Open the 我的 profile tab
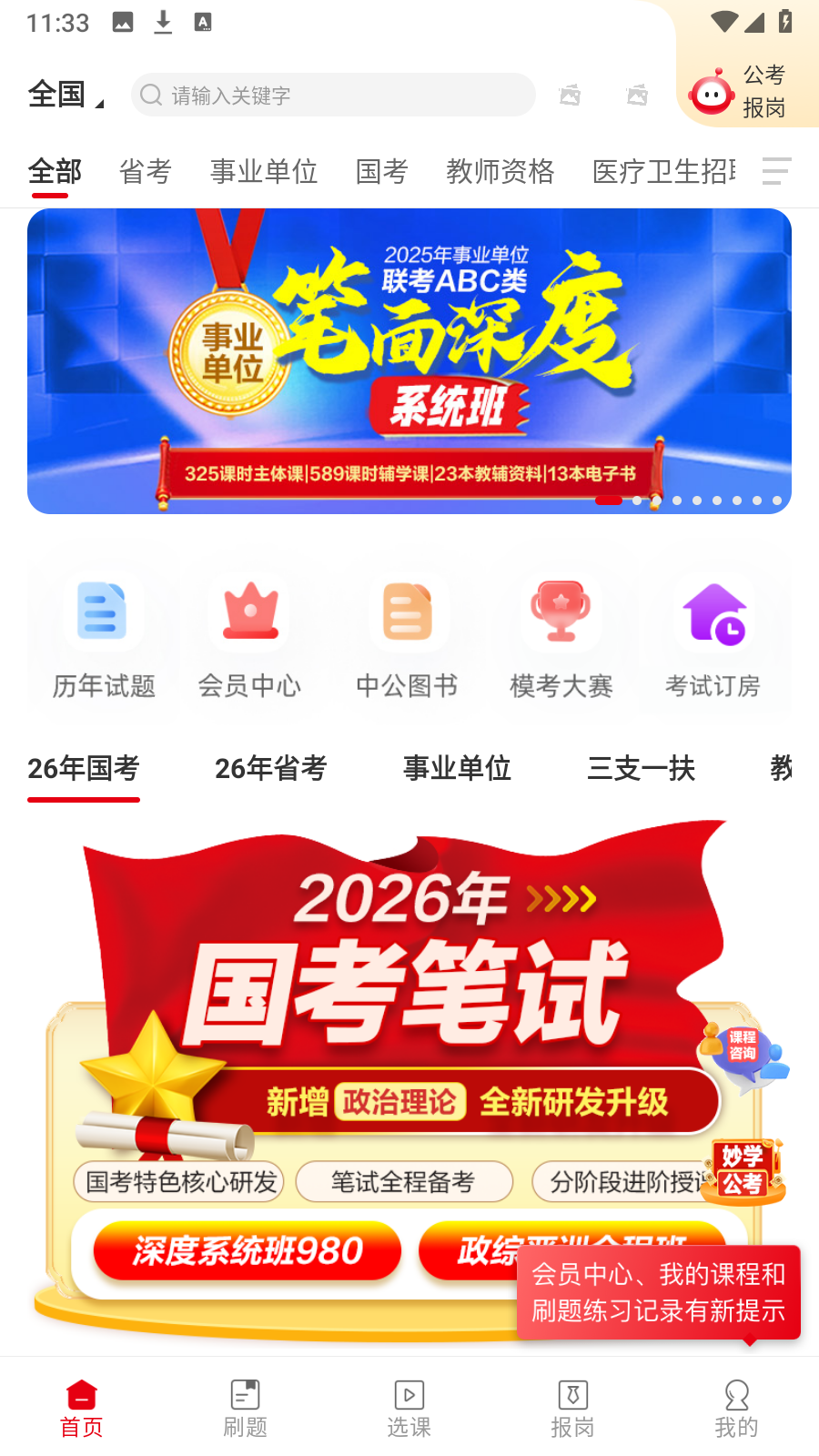Image resolution: width=819 pixels, height=1456 pixels. coord(736,1407)
